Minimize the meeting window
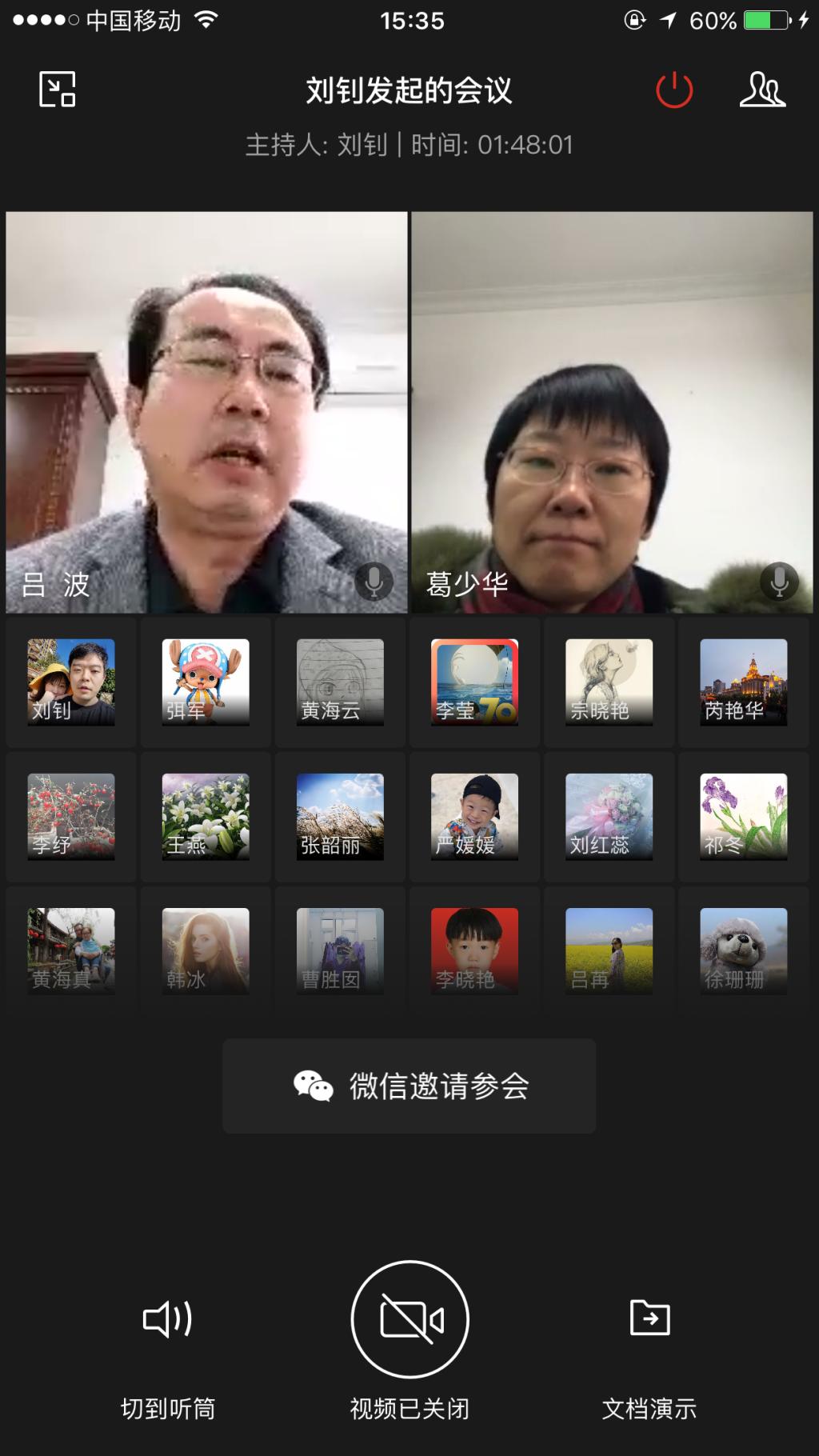The width and height of the screenshot is (819, 1456). (x=58, y=90)
